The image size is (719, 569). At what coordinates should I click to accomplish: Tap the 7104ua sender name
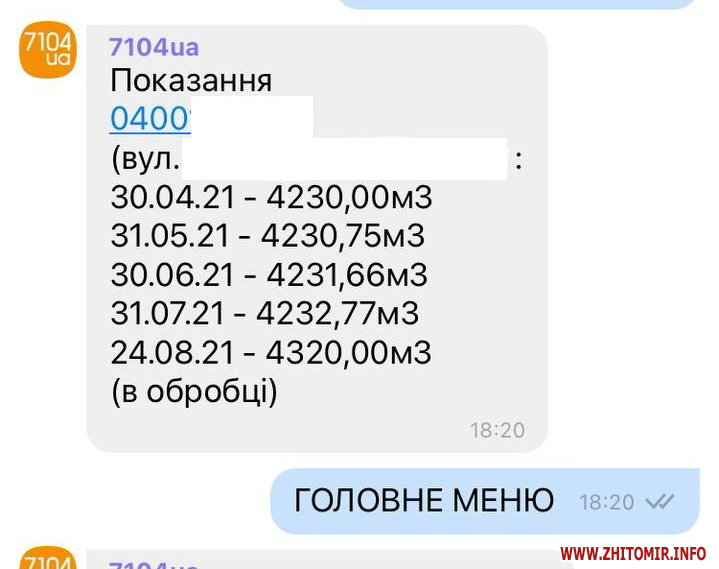click(x=154, y=47)
